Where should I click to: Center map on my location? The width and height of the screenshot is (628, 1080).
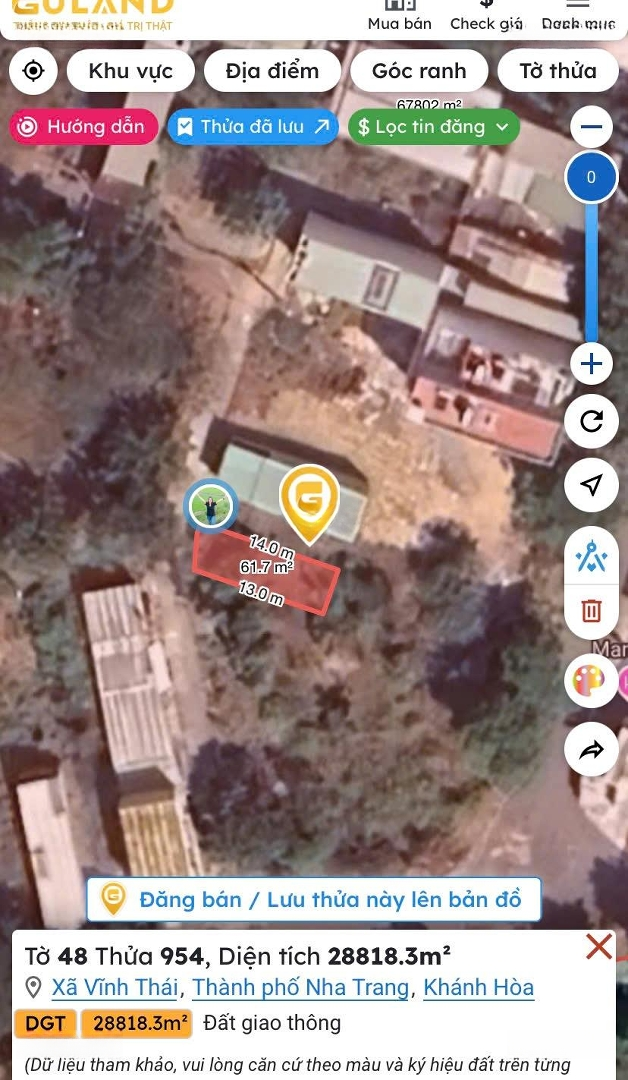pos(33,71)
